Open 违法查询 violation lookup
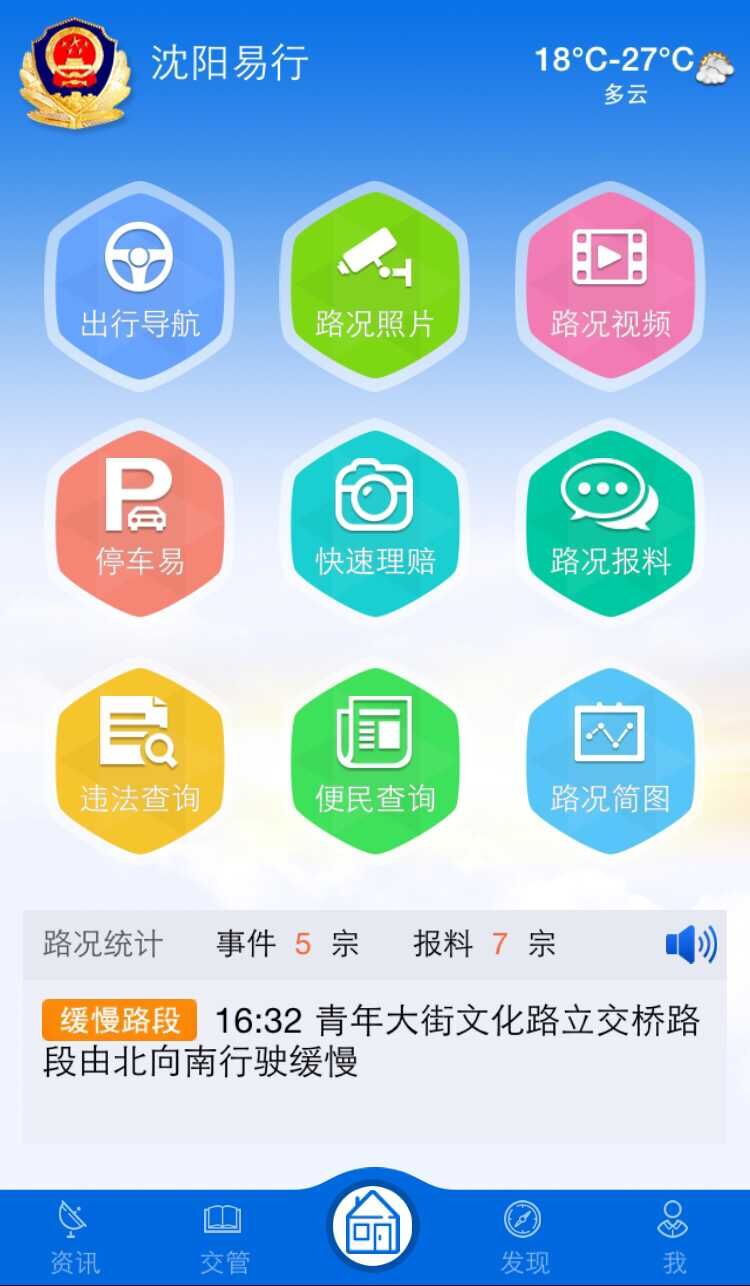 click(139, 755)
